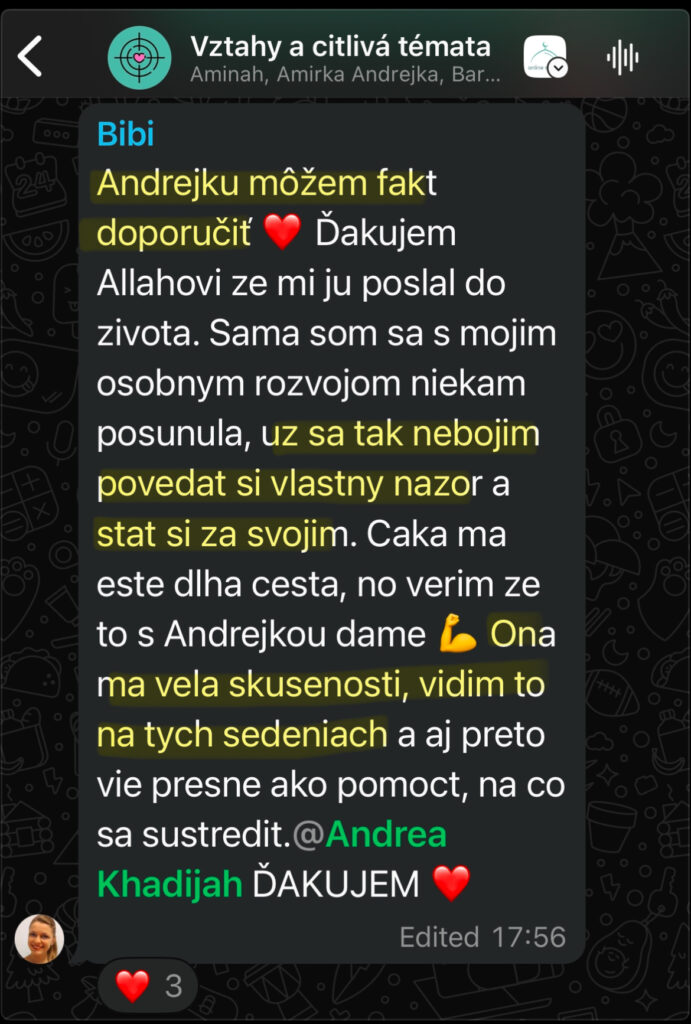Go back to the chat list
The height and width of the screenshot is (1024, 691).
click(x=31, y=56)
